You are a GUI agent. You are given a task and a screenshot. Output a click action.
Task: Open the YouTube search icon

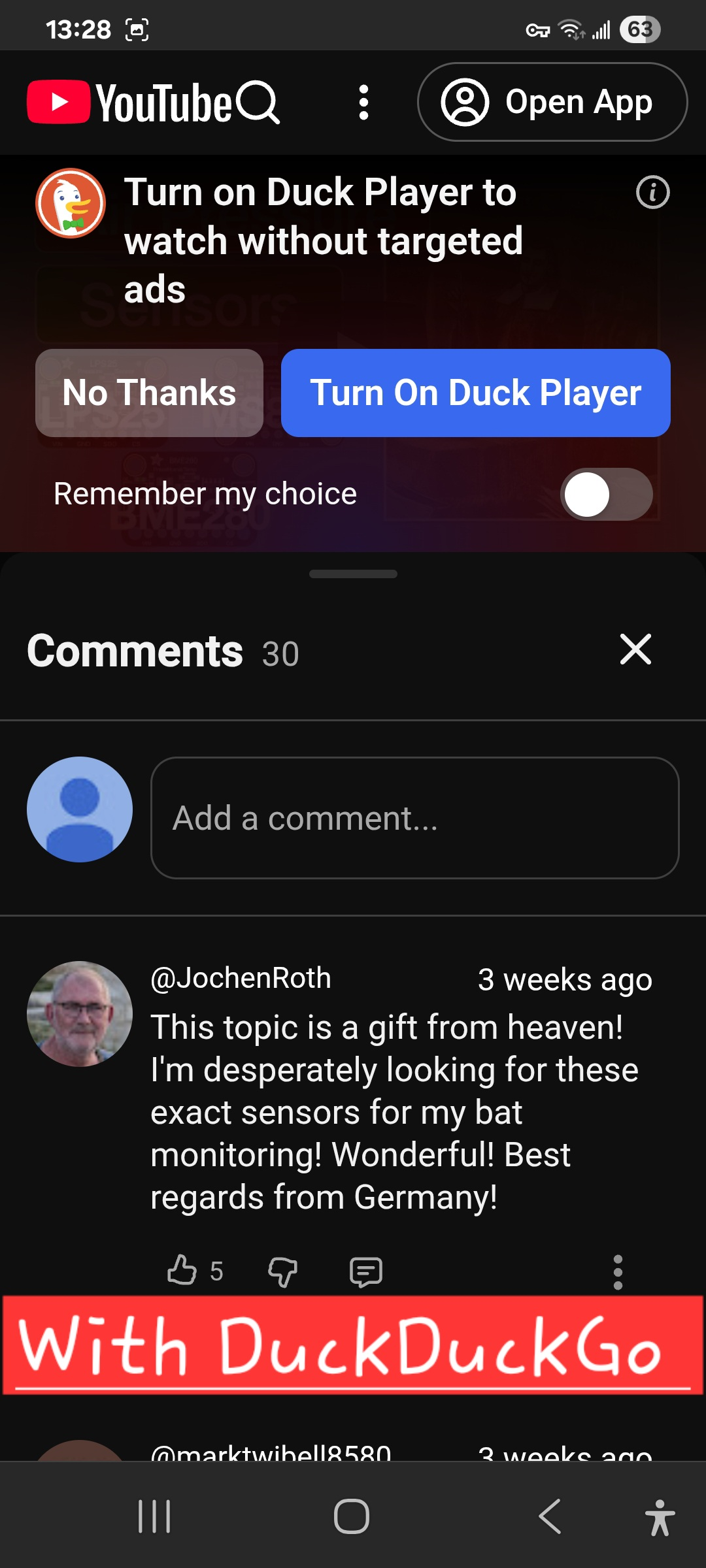click(x=258, y=103)
